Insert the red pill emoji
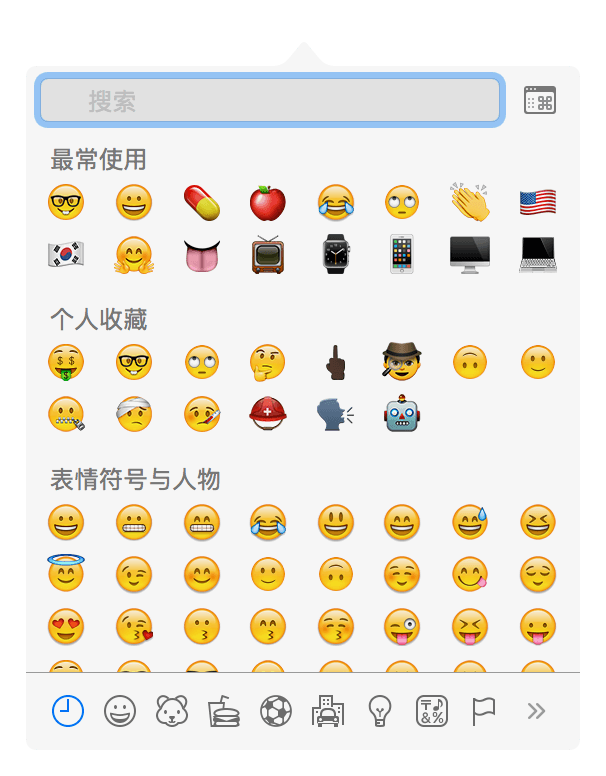This screenshot has width=606, height=776. pos(201,203)
